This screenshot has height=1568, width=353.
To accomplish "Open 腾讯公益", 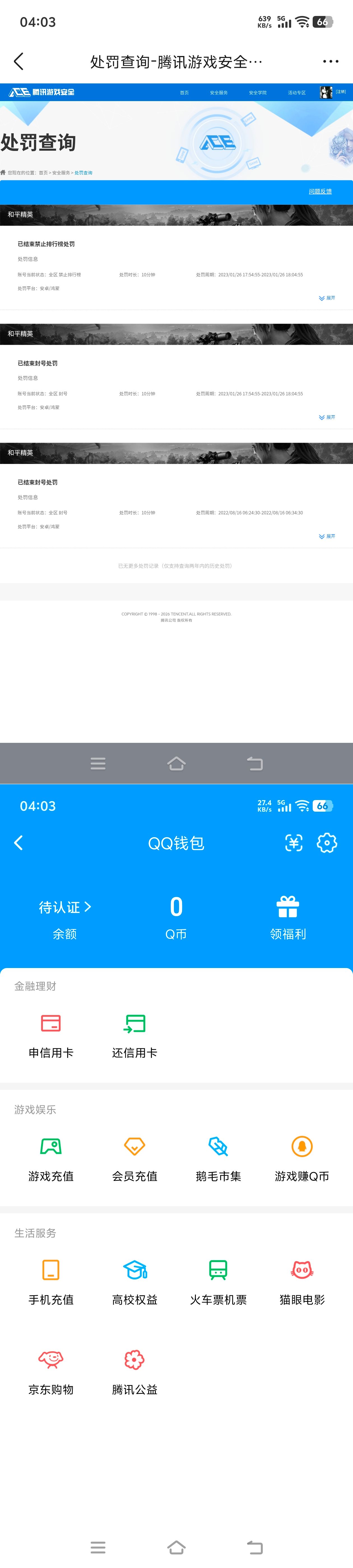I will click(134, 1371).
